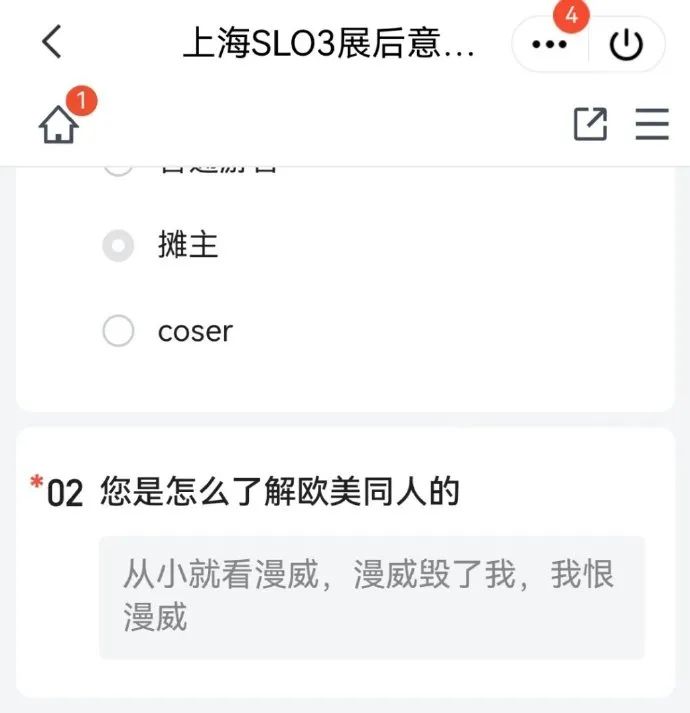Select the coser radio option
This screenshot has width=690, height=713.
119,331
